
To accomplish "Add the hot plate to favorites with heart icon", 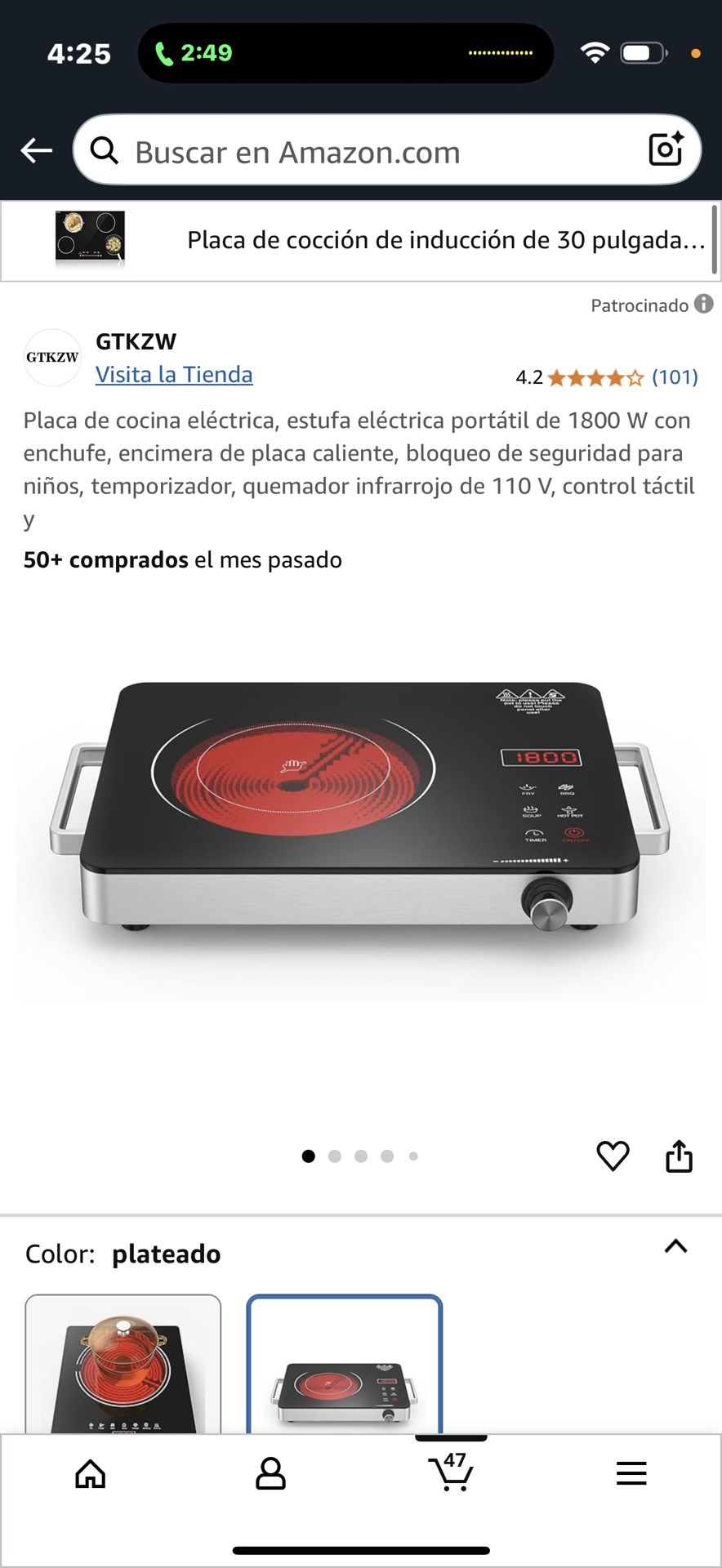I will pyautogui.click(x=613, y=1156).
